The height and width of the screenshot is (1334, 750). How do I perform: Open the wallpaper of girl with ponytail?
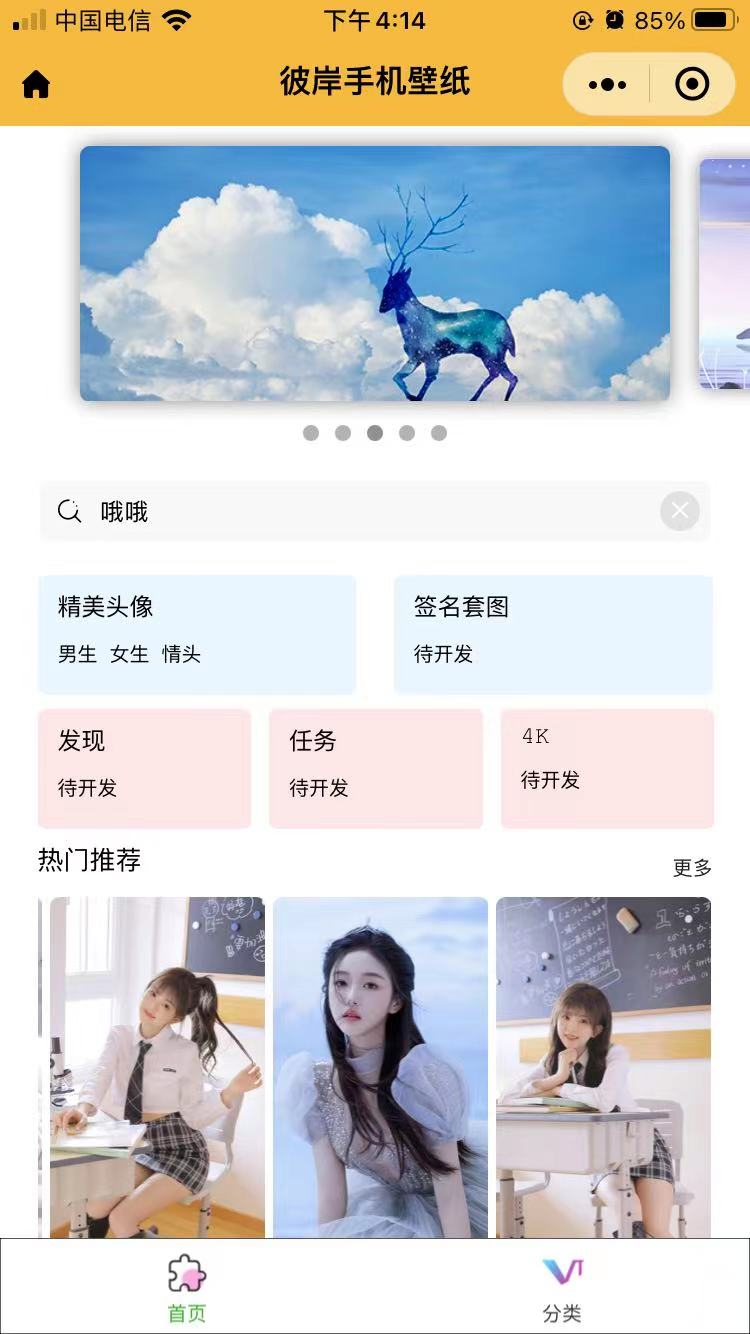157,1067
